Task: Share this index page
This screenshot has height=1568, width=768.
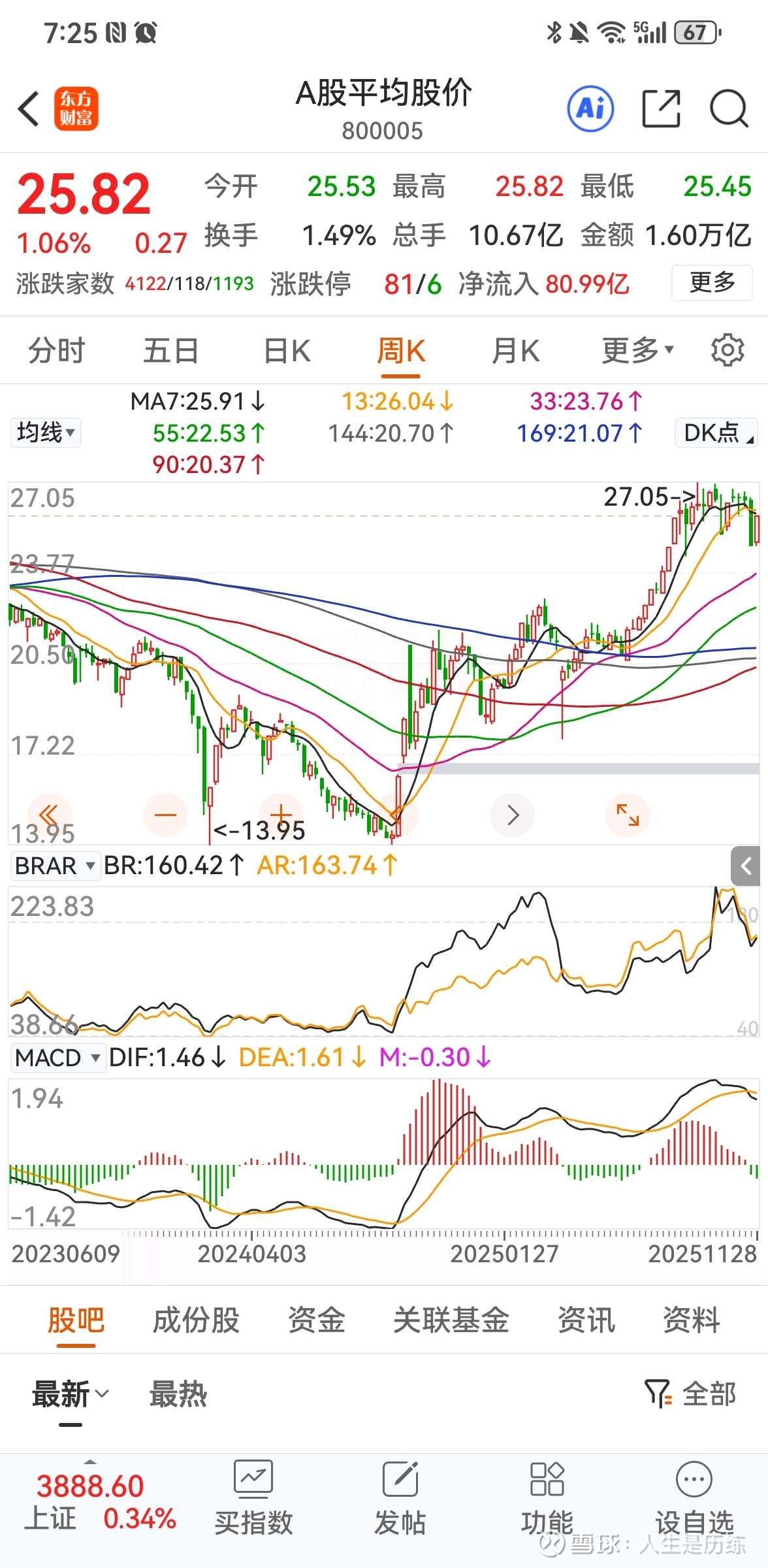Action: (x=661, y=108)
